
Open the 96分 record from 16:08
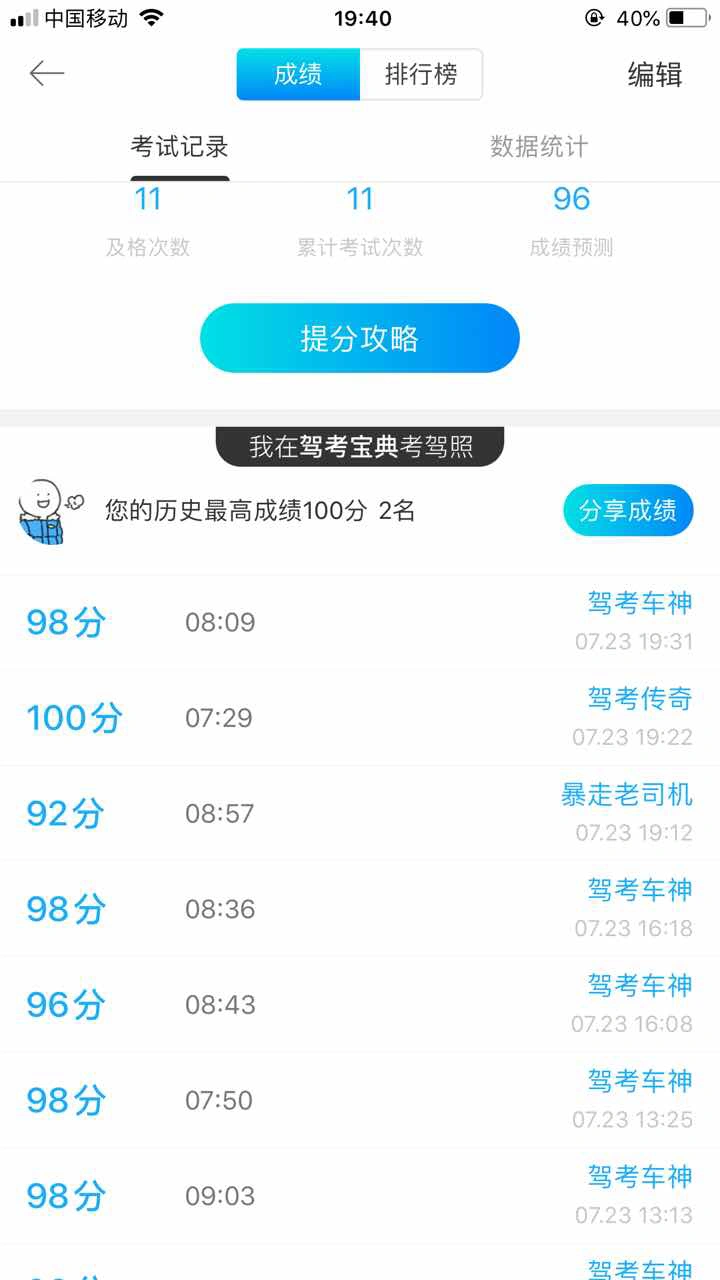pos(360,1004)
